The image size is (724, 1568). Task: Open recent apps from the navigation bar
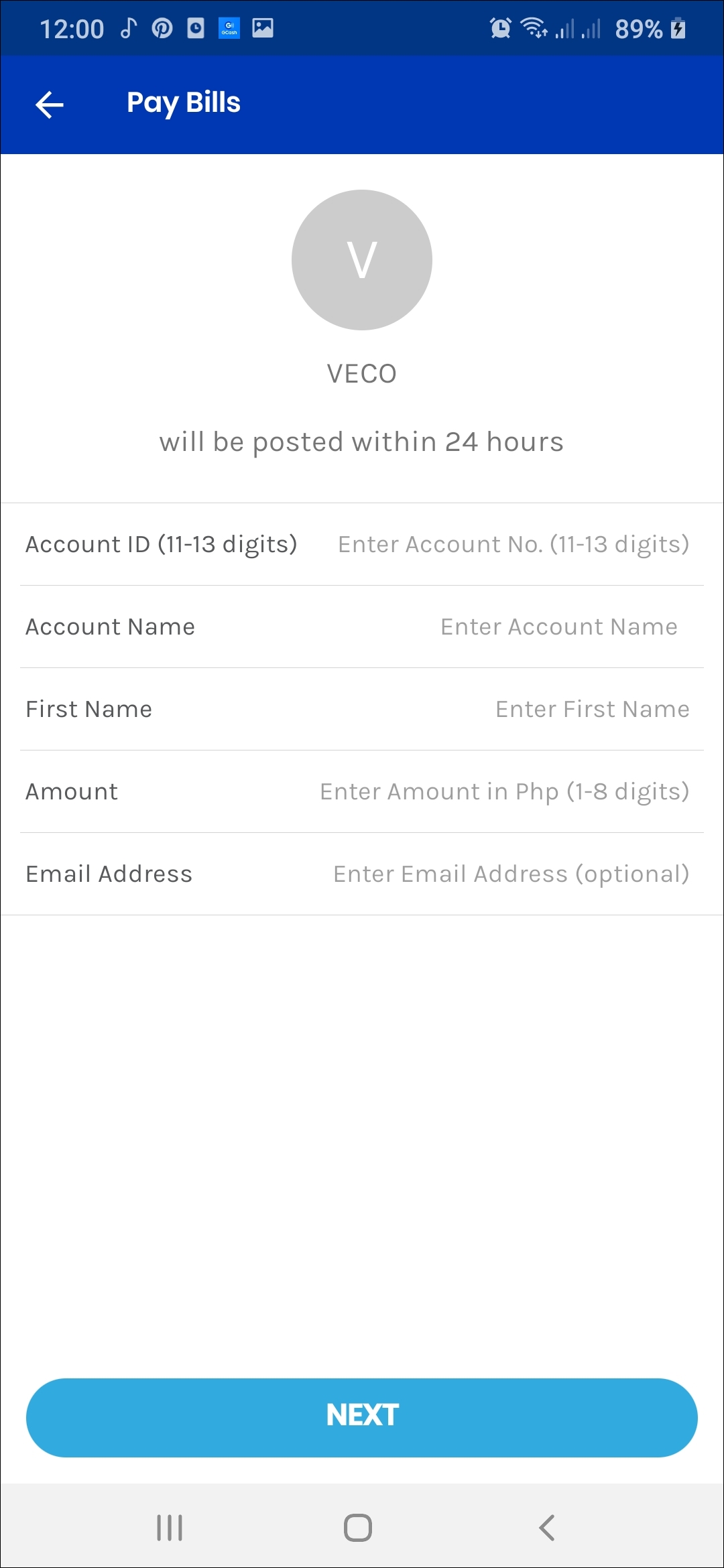tap(170, 1528)
